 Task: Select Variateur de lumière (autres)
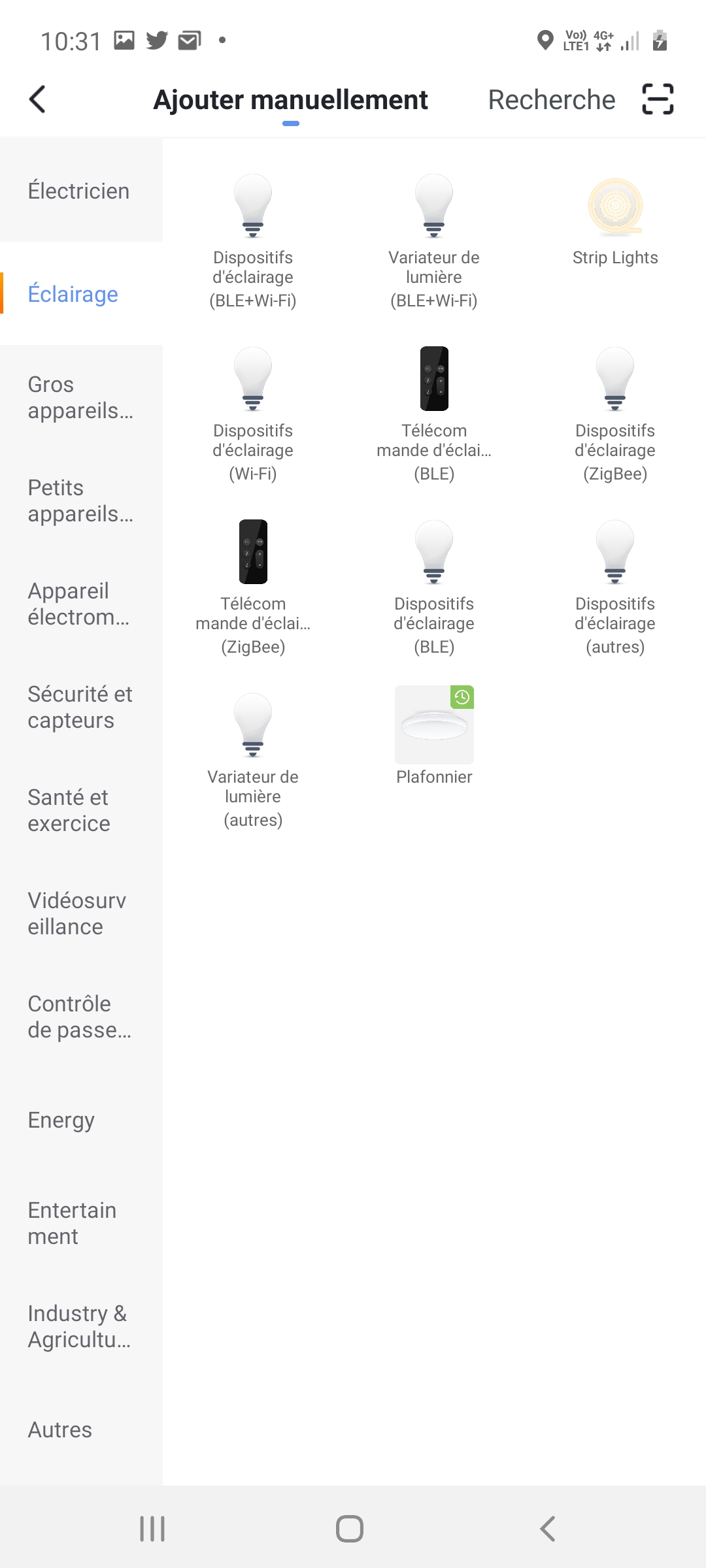[253, 760]
